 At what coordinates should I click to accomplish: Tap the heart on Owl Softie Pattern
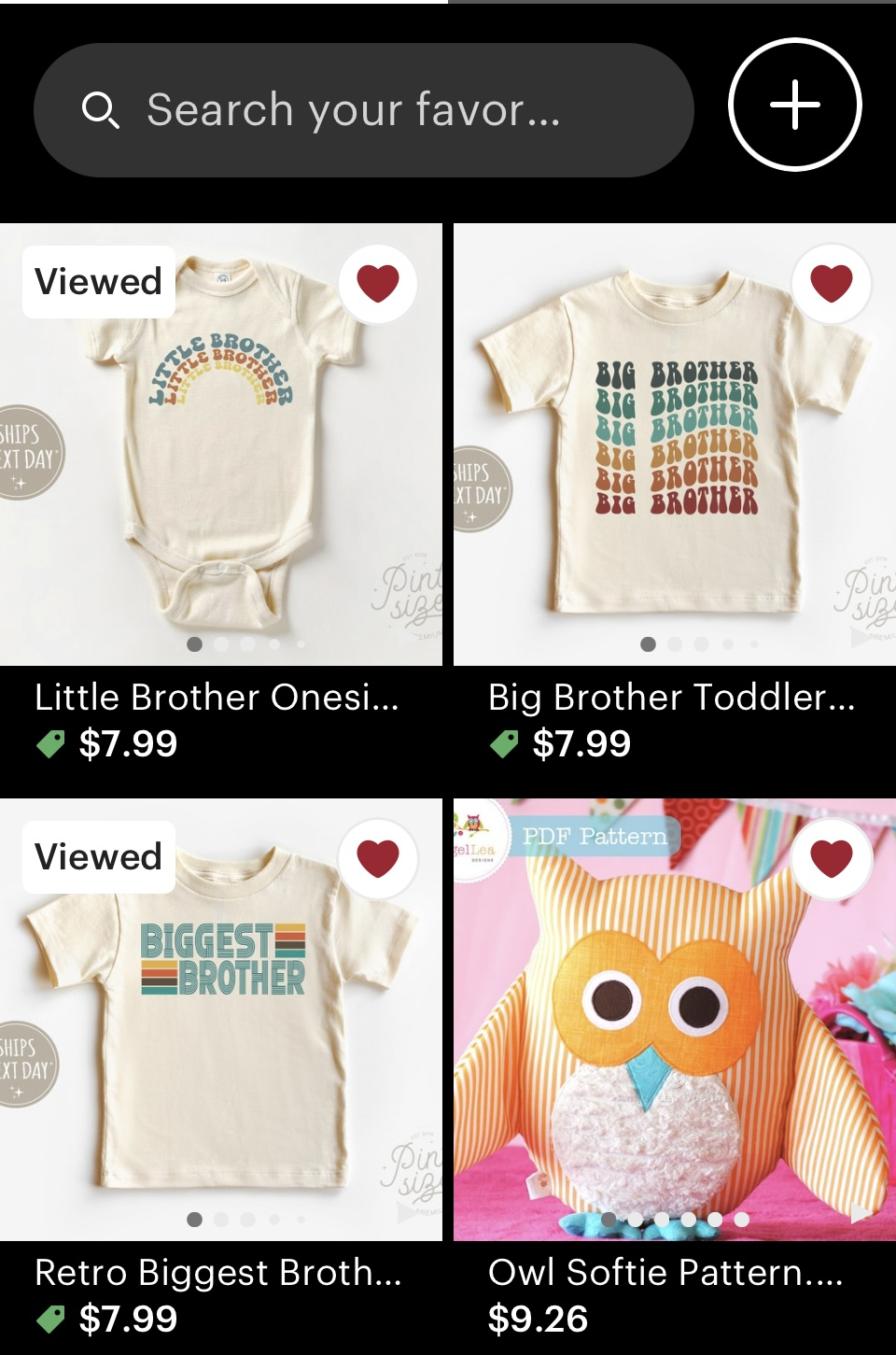tap(831, 859)
